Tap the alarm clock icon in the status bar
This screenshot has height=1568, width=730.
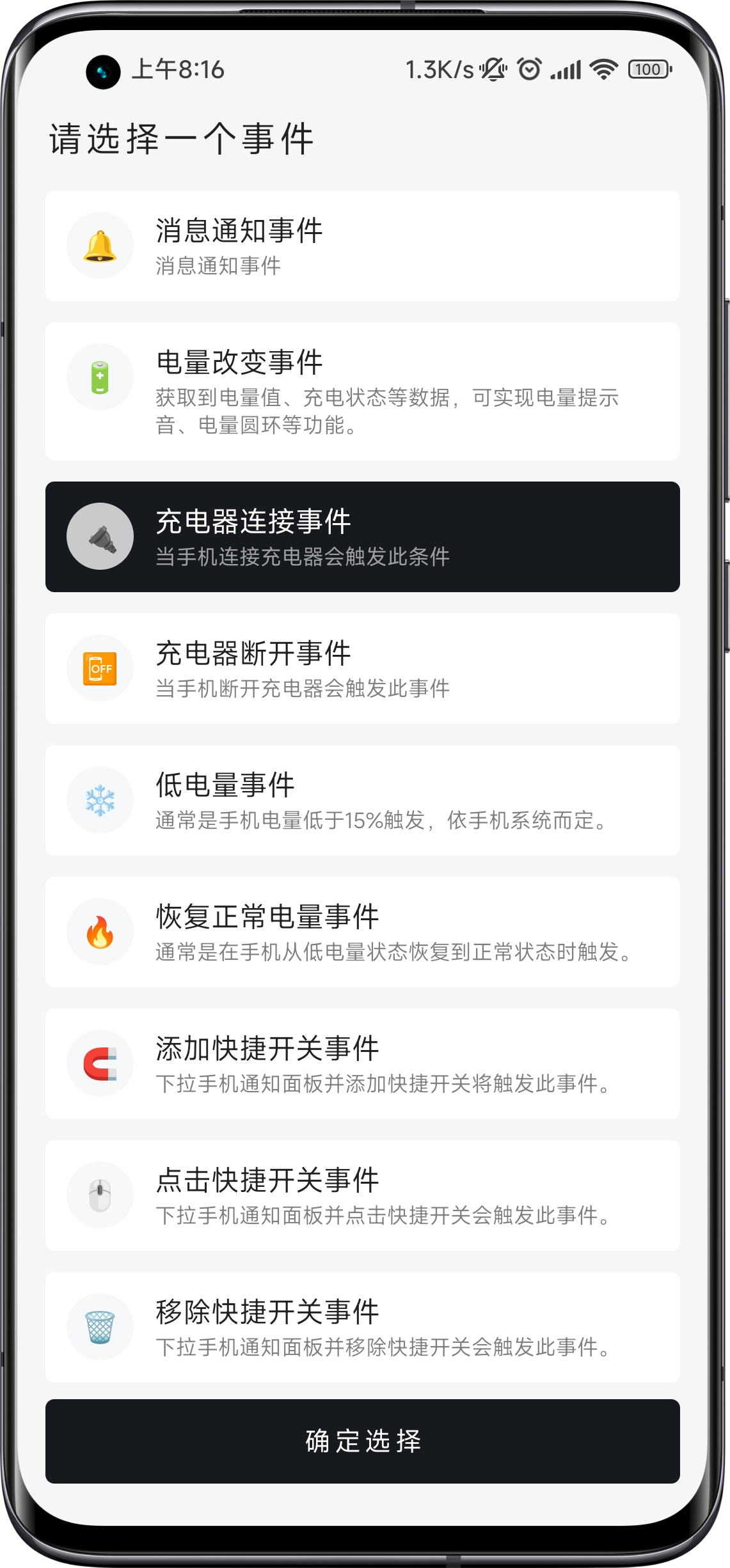(x=528, y=69)
